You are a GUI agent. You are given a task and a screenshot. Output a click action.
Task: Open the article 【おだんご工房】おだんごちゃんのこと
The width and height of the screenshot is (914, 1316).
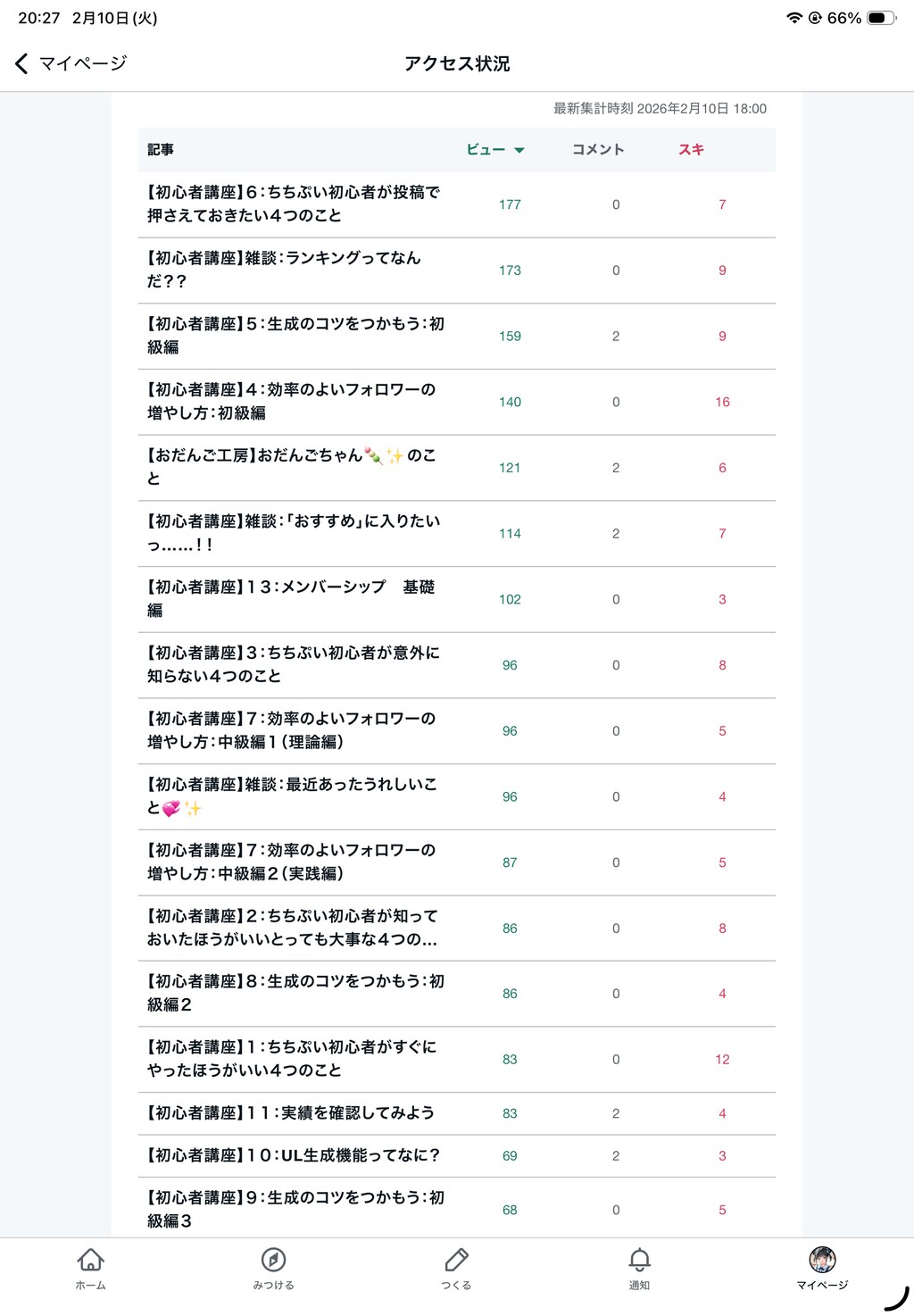point(296,467)
